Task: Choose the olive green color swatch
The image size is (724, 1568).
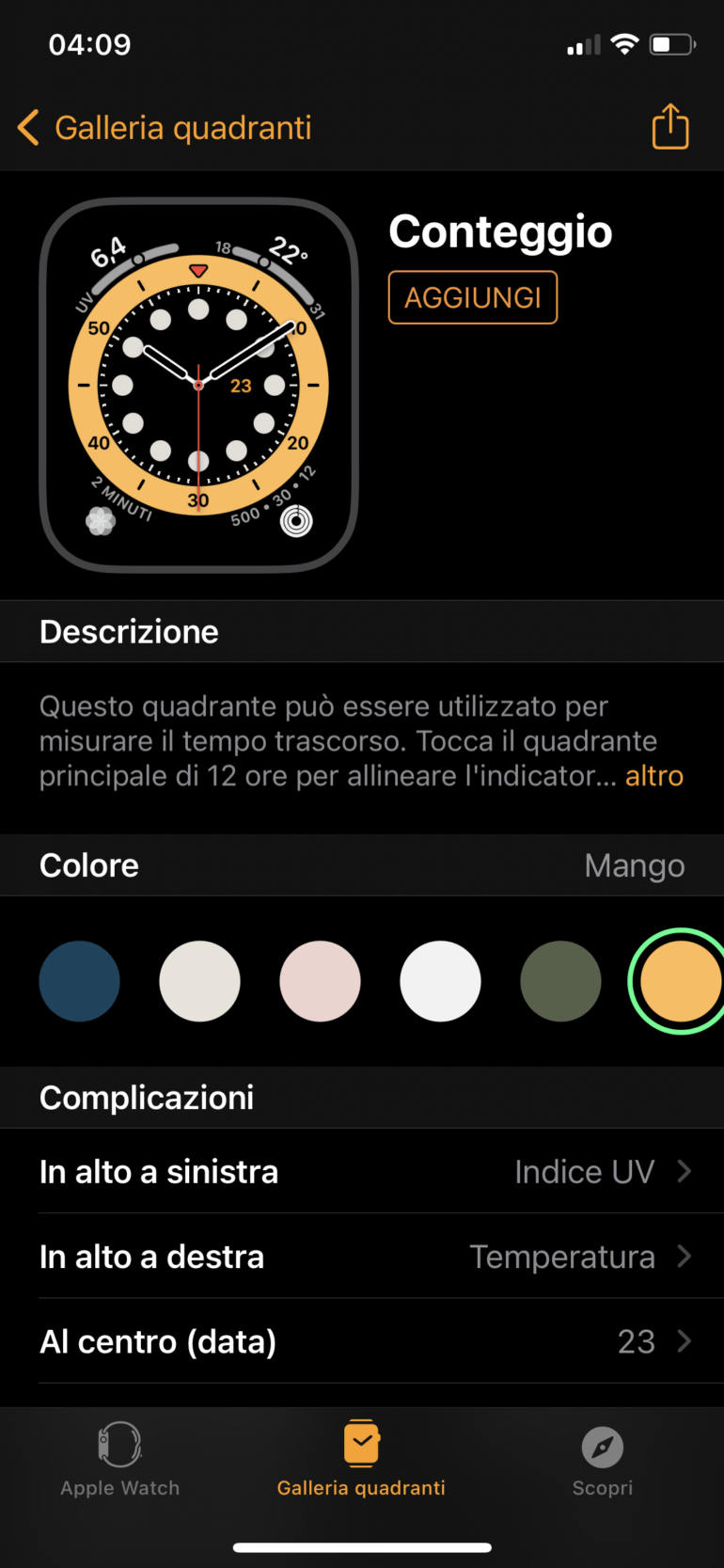Action: pos(561,981)
